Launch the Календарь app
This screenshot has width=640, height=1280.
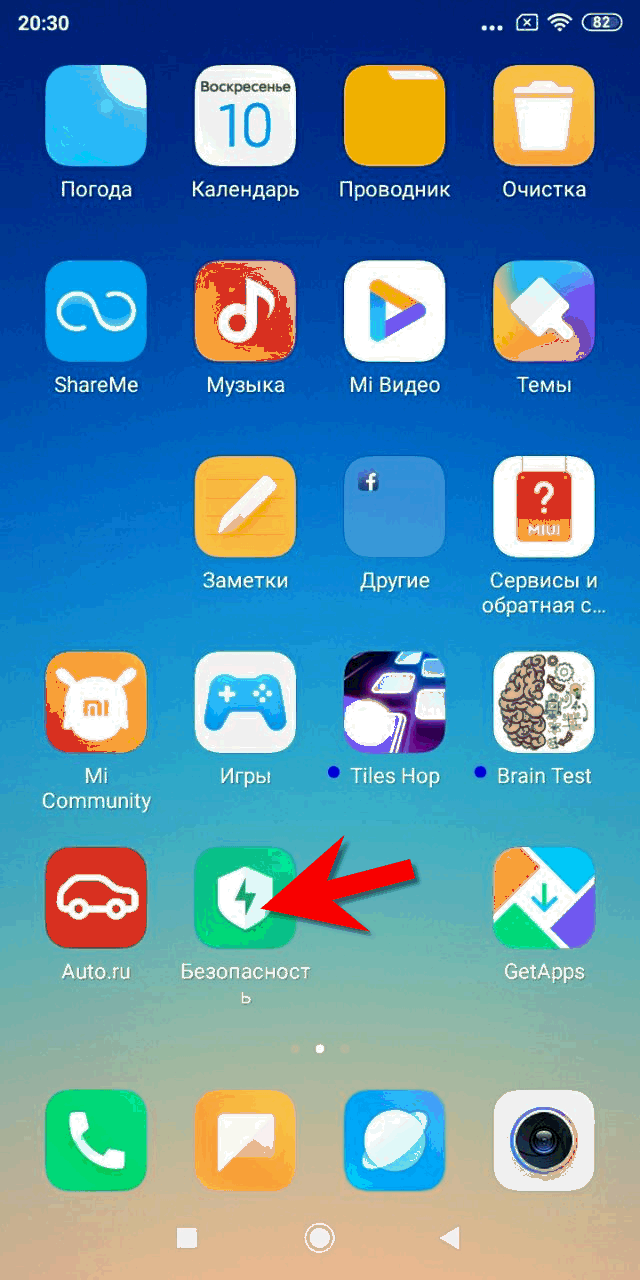(x=245, y=116)
